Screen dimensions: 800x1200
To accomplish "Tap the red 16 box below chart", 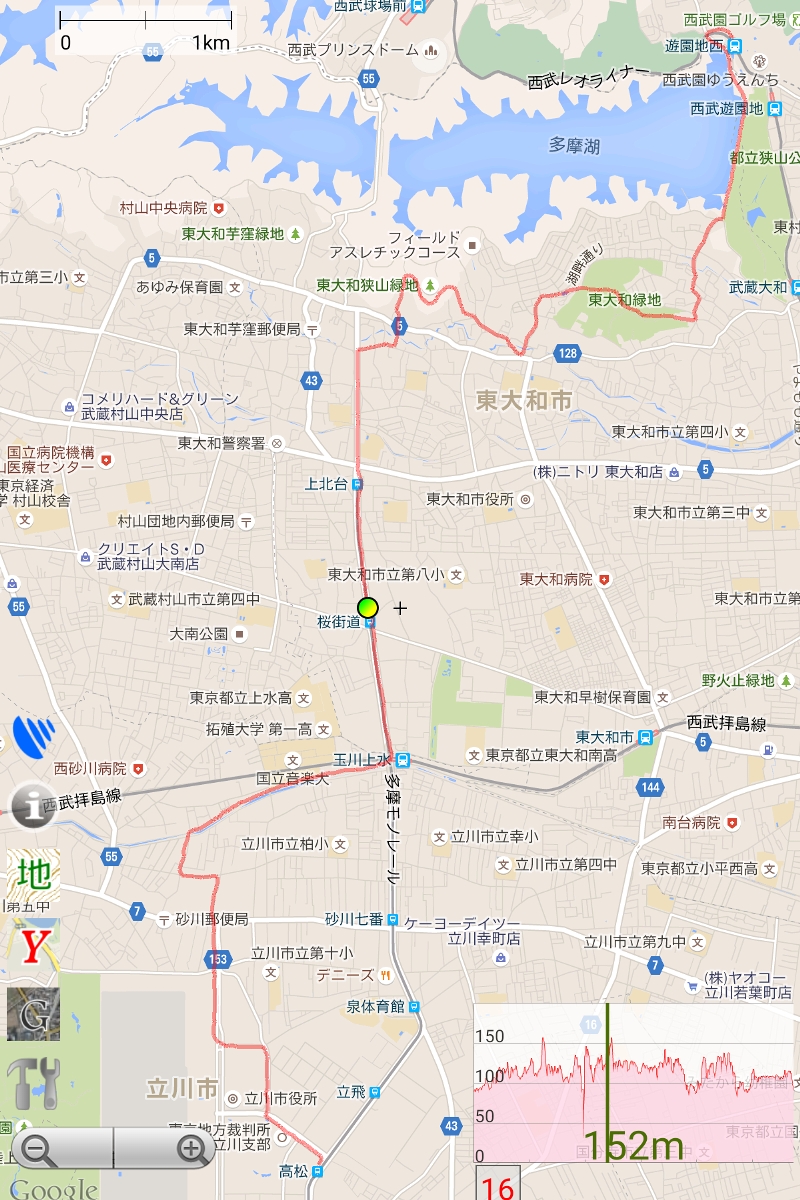I will pyautogui.click(x=496, y=1183).
